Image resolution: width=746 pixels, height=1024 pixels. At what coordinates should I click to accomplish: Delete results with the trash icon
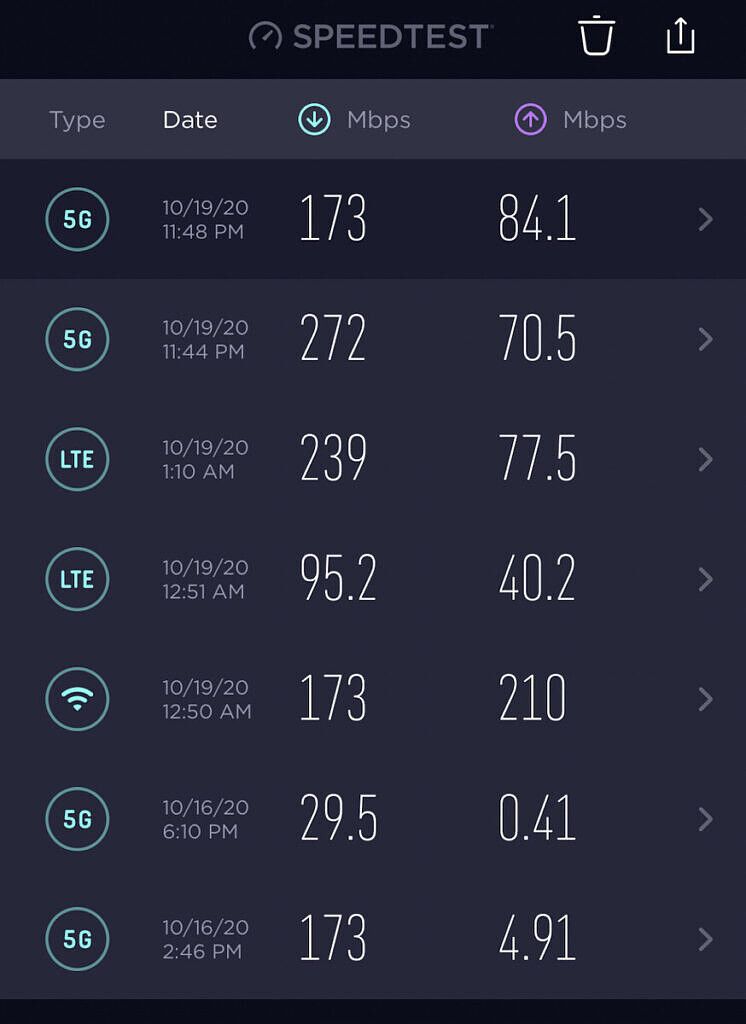pos(596,37)
